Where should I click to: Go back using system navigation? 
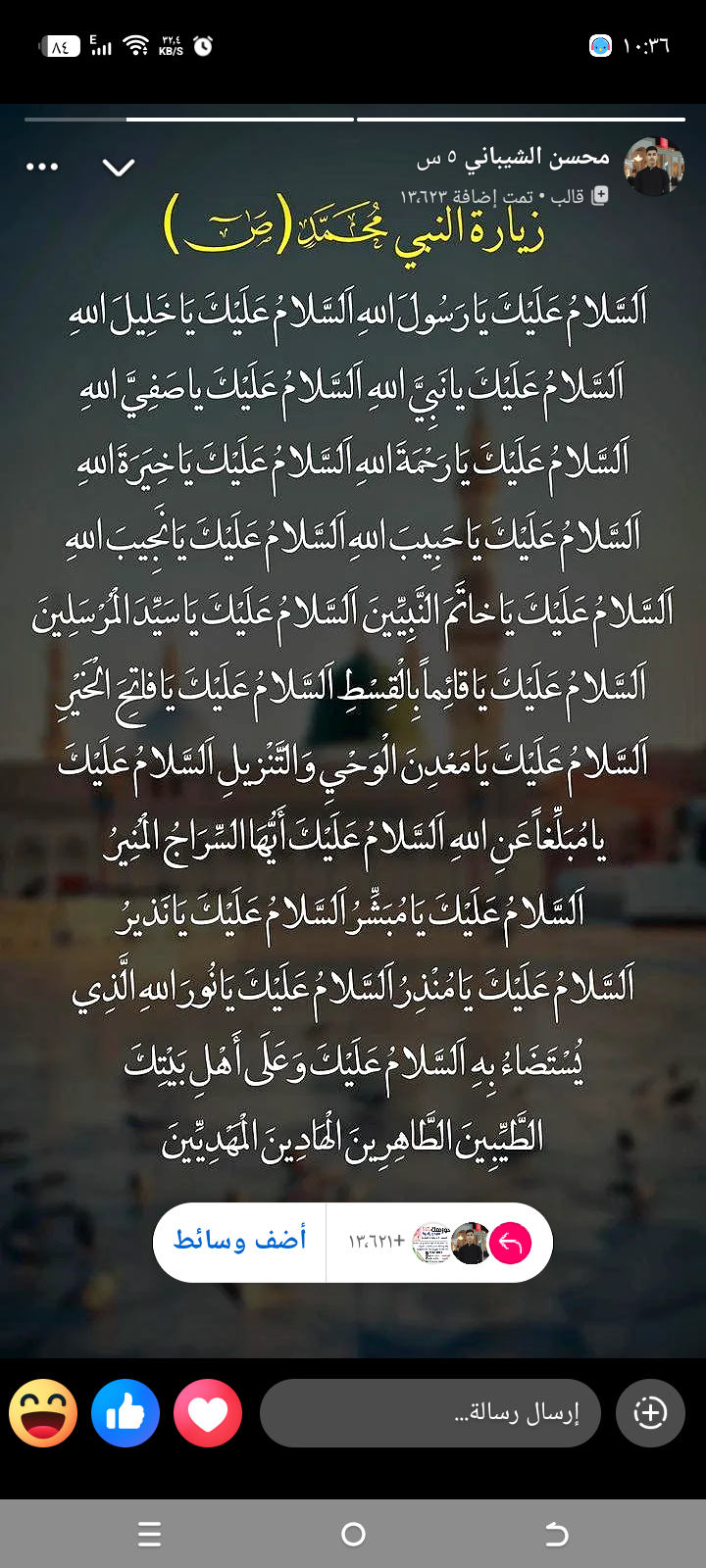pyautogui.click(x=556, y=1534)
